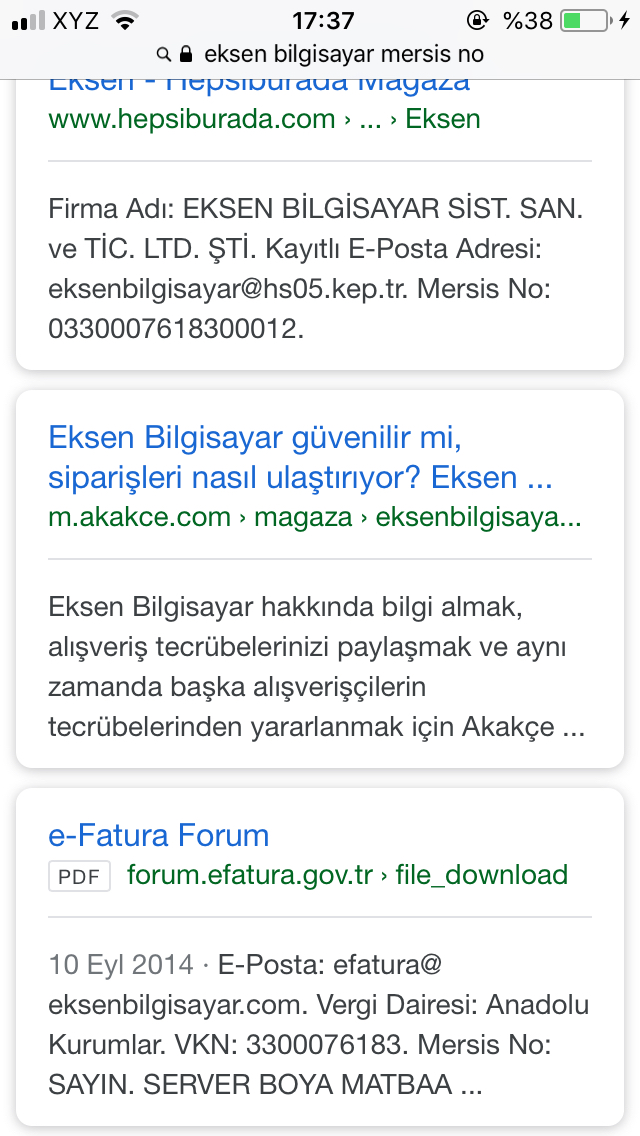This screenshot has width=640, height=1136.
Task: Open the Eksen - Hepsiburada Mağaza result
Action: [259, 85]
